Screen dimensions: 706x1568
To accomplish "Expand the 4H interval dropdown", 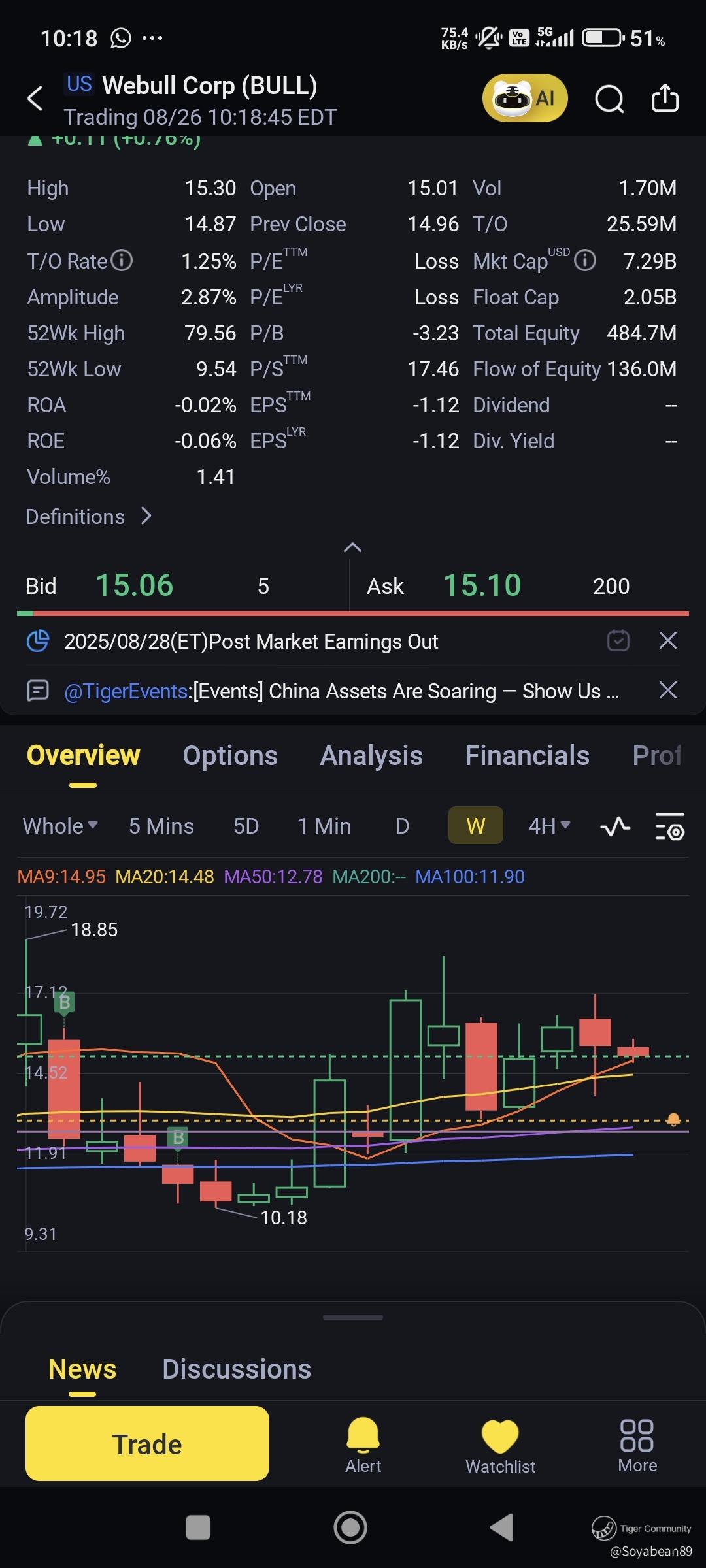I will [x=549, y=826].
